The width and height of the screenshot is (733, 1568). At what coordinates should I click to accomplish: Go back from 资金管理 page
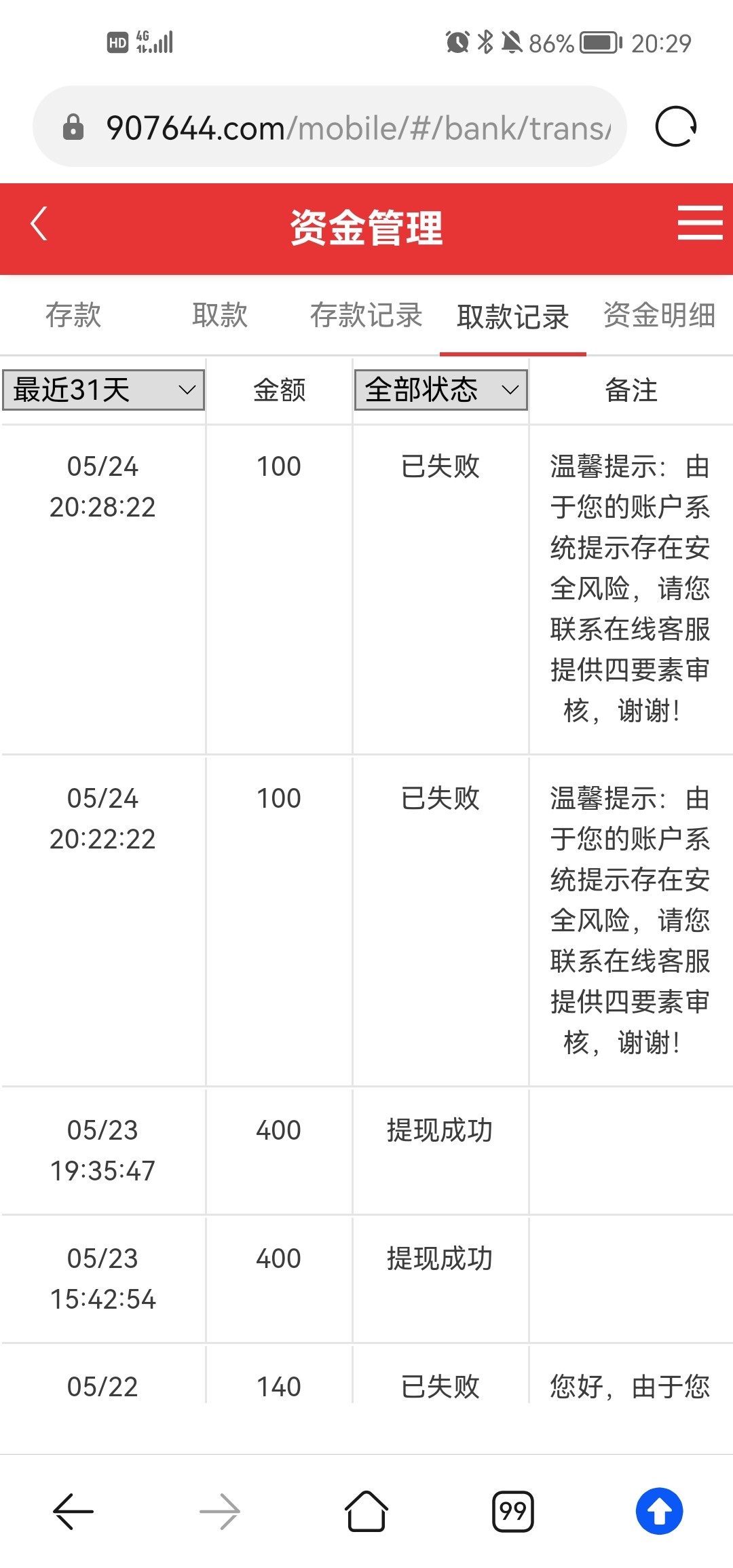(x=39, y=224)
